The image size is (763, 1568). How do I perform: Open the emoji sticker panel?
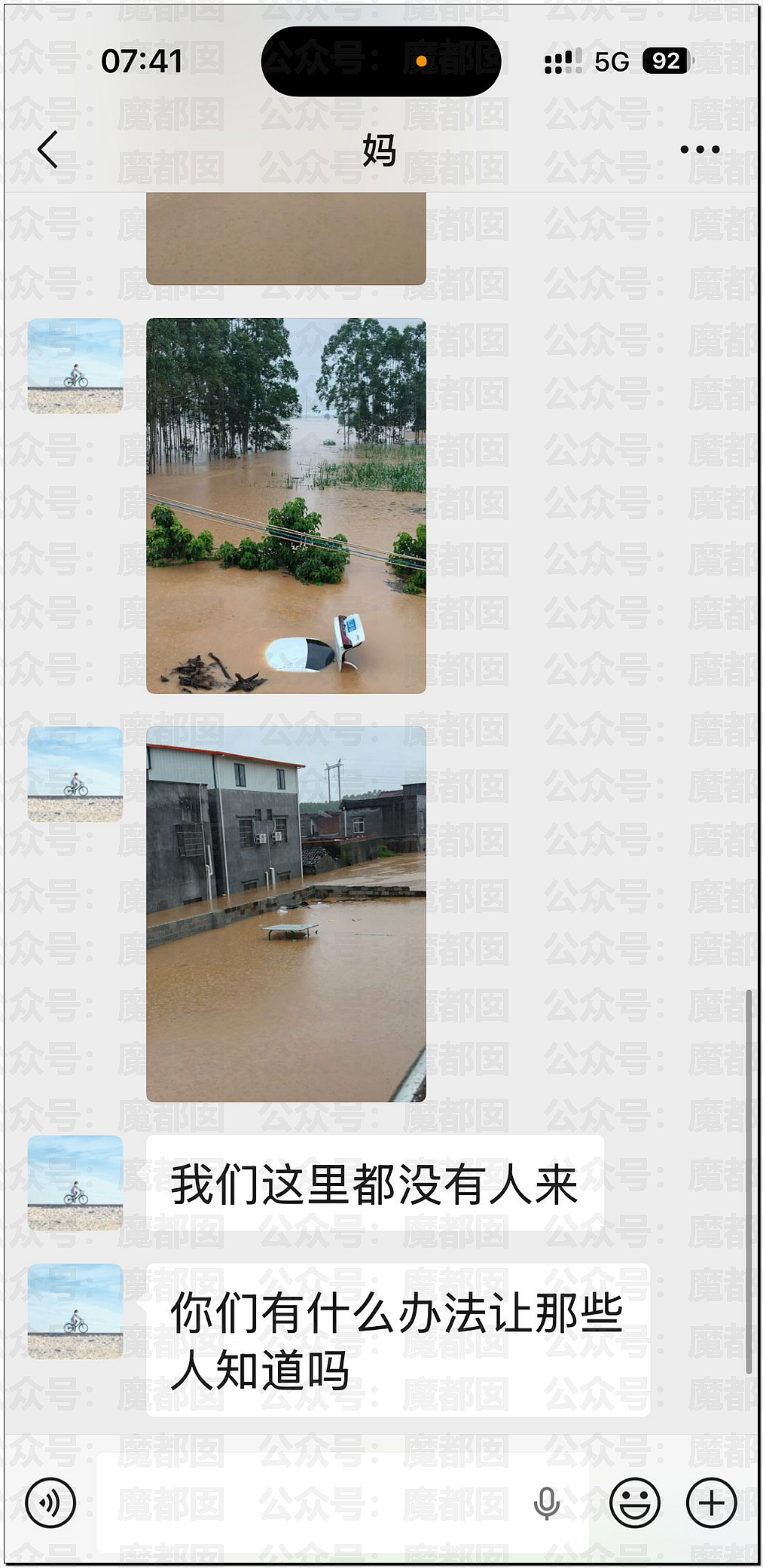(635, 1503)
